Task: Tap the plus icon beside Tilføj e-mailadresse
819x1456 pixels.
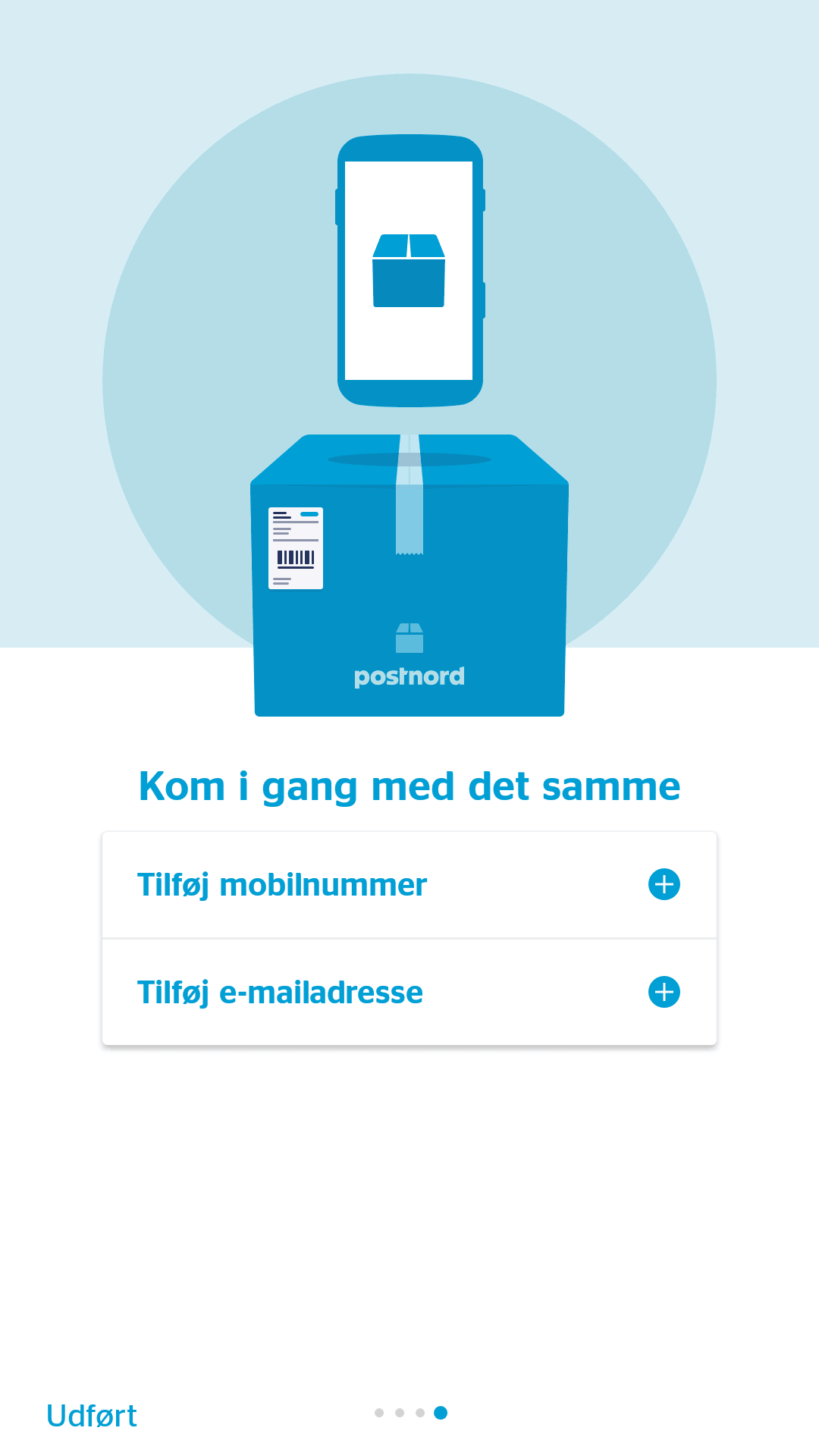Action: pos(664,992)
